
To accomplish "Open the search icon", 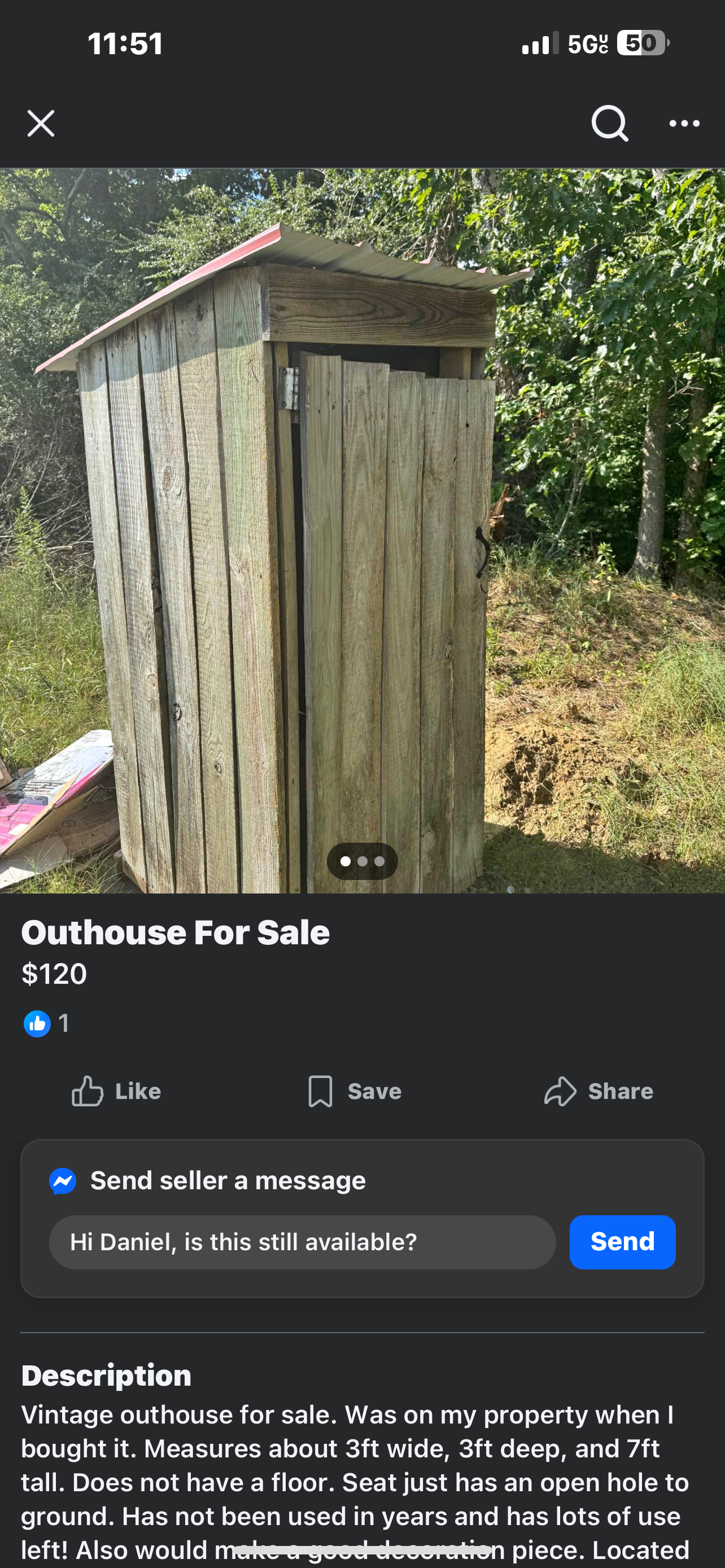I will [609, 124].
